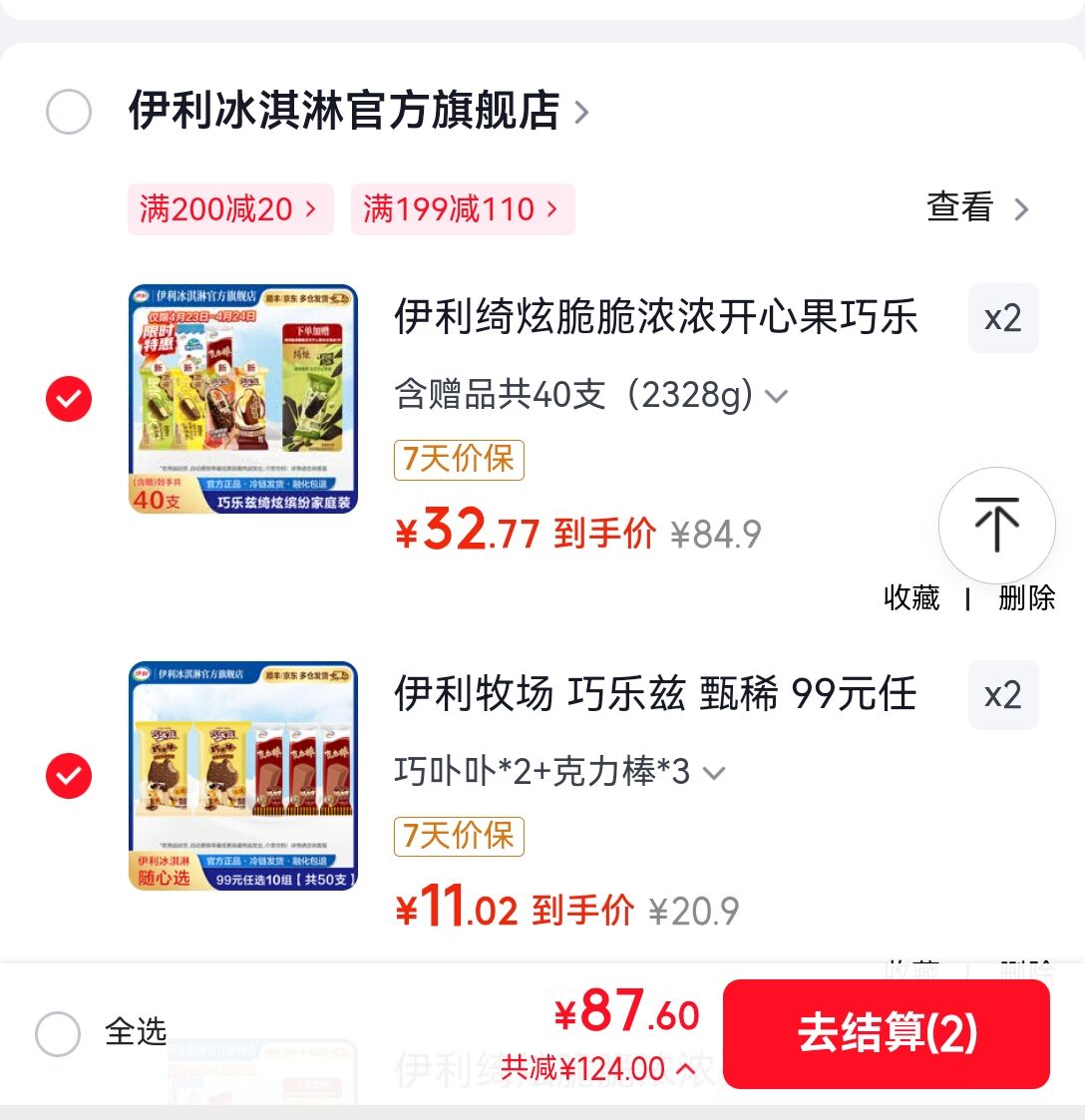Expand 共减¥124.00 discount details
The image size is (1085, 1120).
[x=598, y=1069]
